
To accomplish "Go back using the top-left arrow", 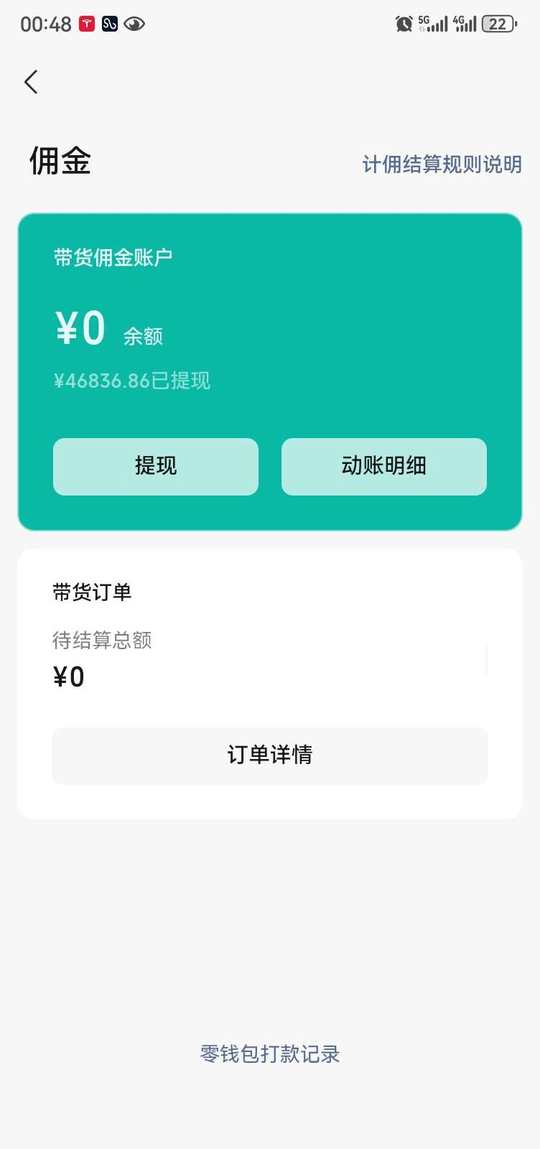I will [31, 82].
